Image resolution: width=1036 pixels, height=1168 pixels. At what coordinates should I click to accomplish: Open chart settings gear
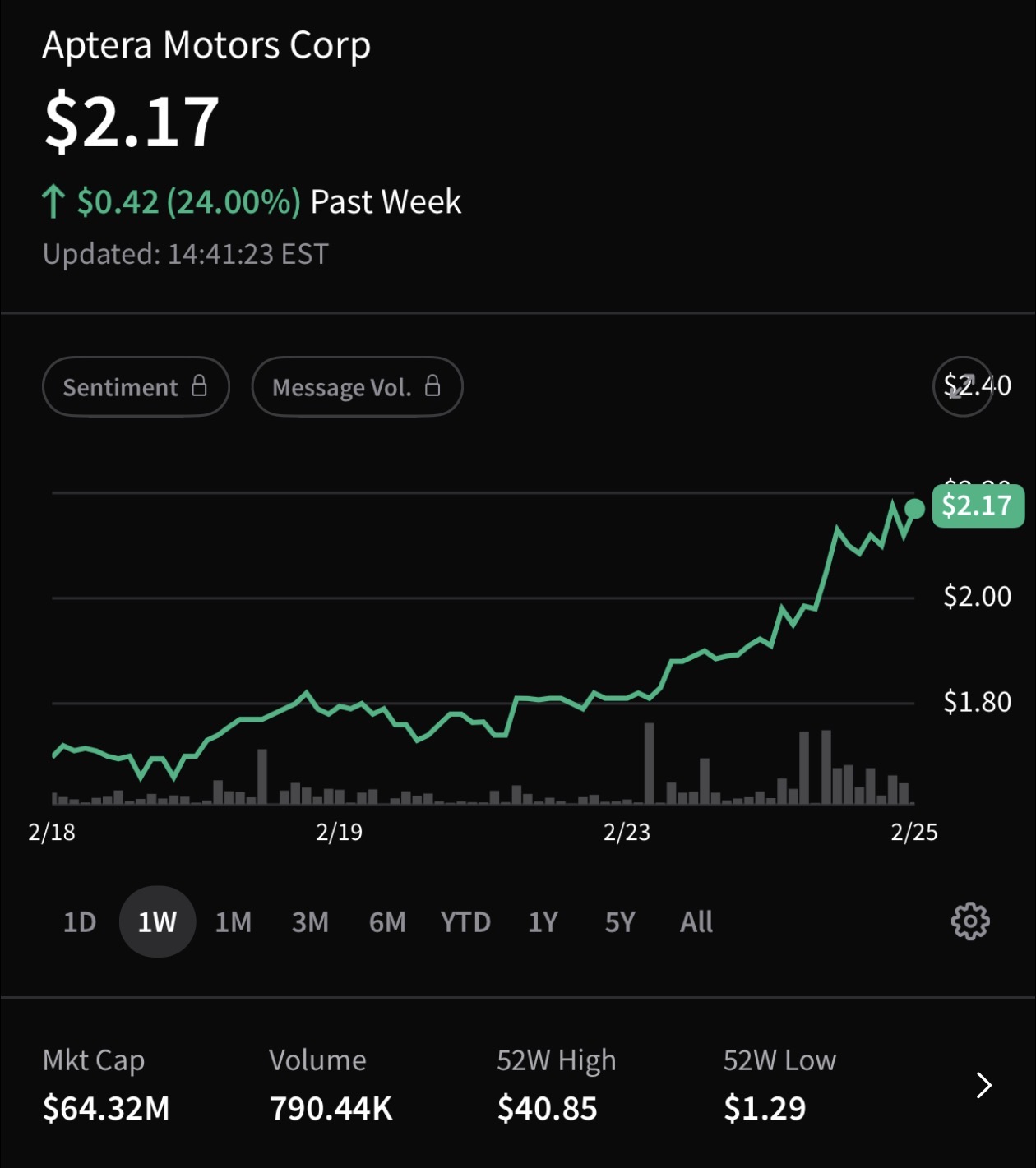click(x=970, y=921)
